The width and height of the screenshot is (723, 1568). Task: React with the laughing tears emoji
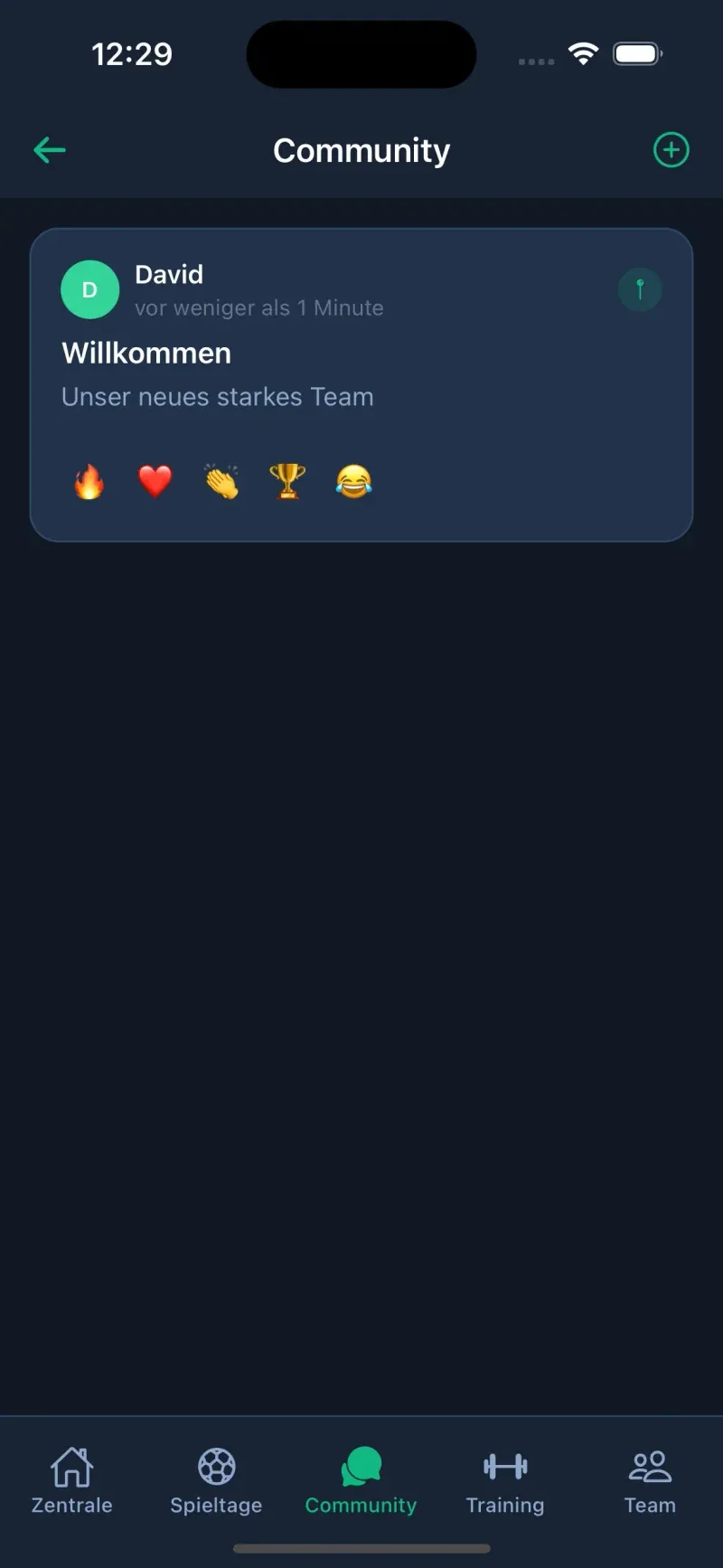click(x=353, y=481)
